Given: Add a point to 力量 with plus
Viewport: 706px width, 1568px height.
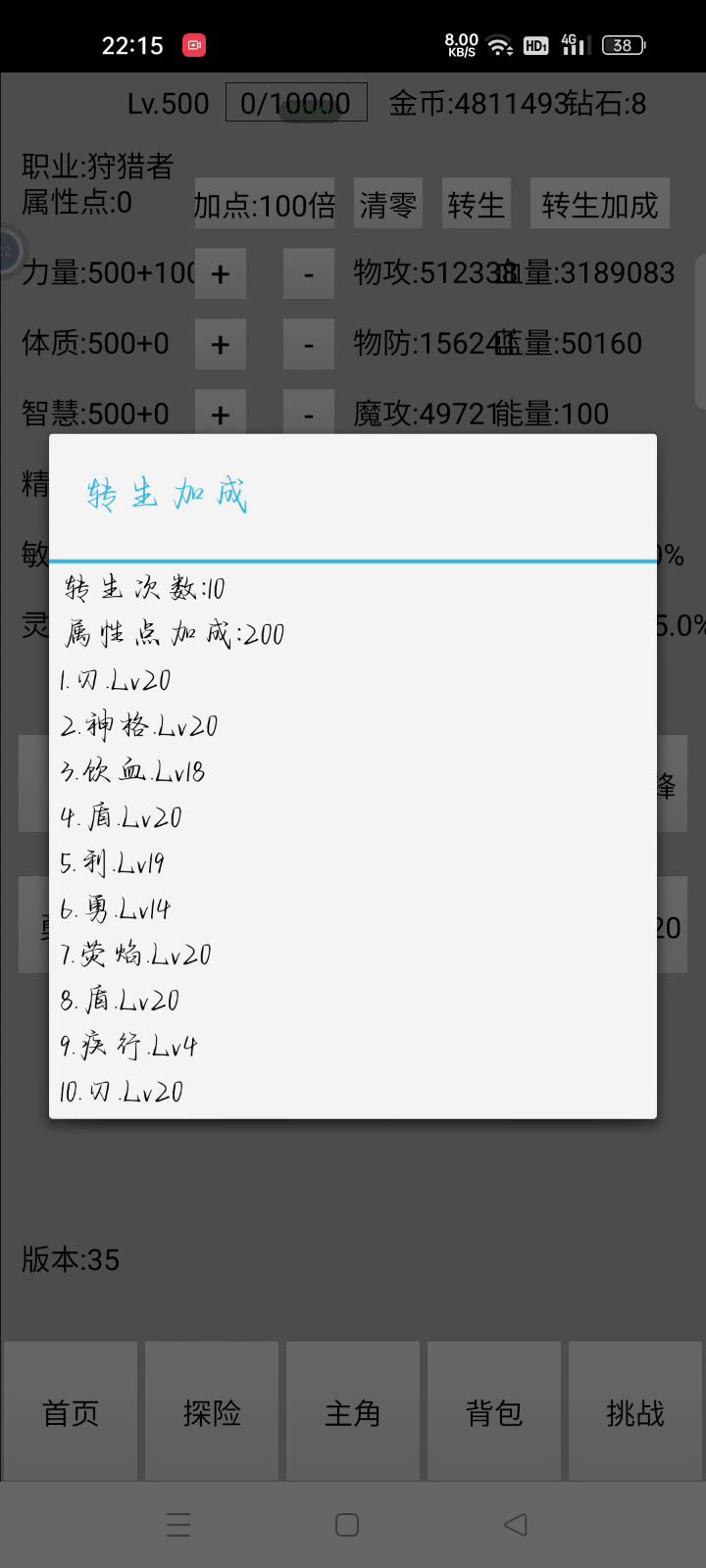Looking at the screenshot, I should (x=221, y=273).
